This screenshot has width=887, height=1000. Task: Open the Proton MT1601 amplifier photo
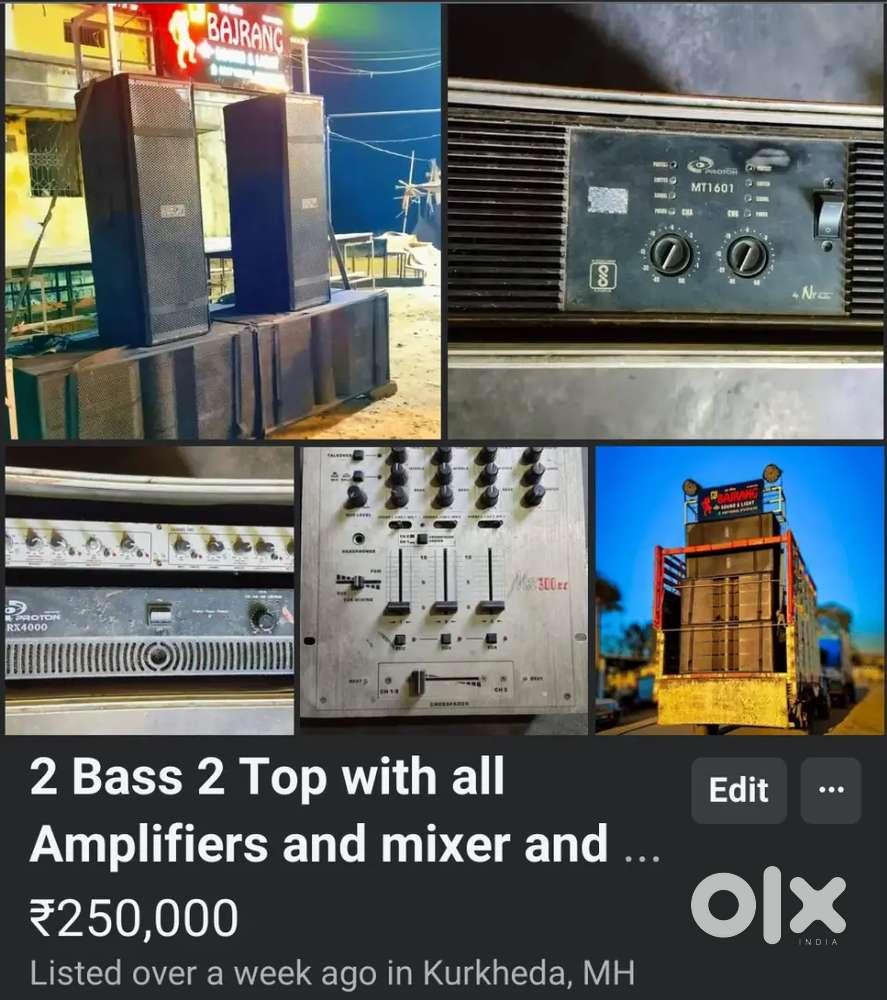pos(665,220)
